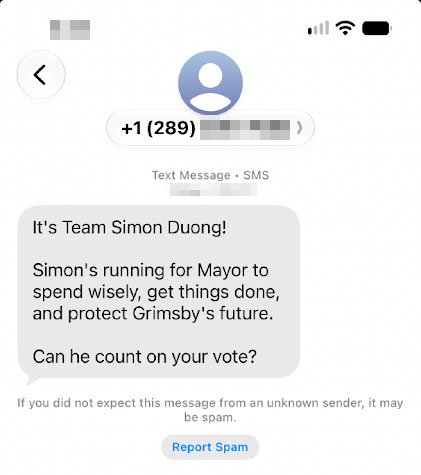Report this message as spam

[x=210, y=447]
